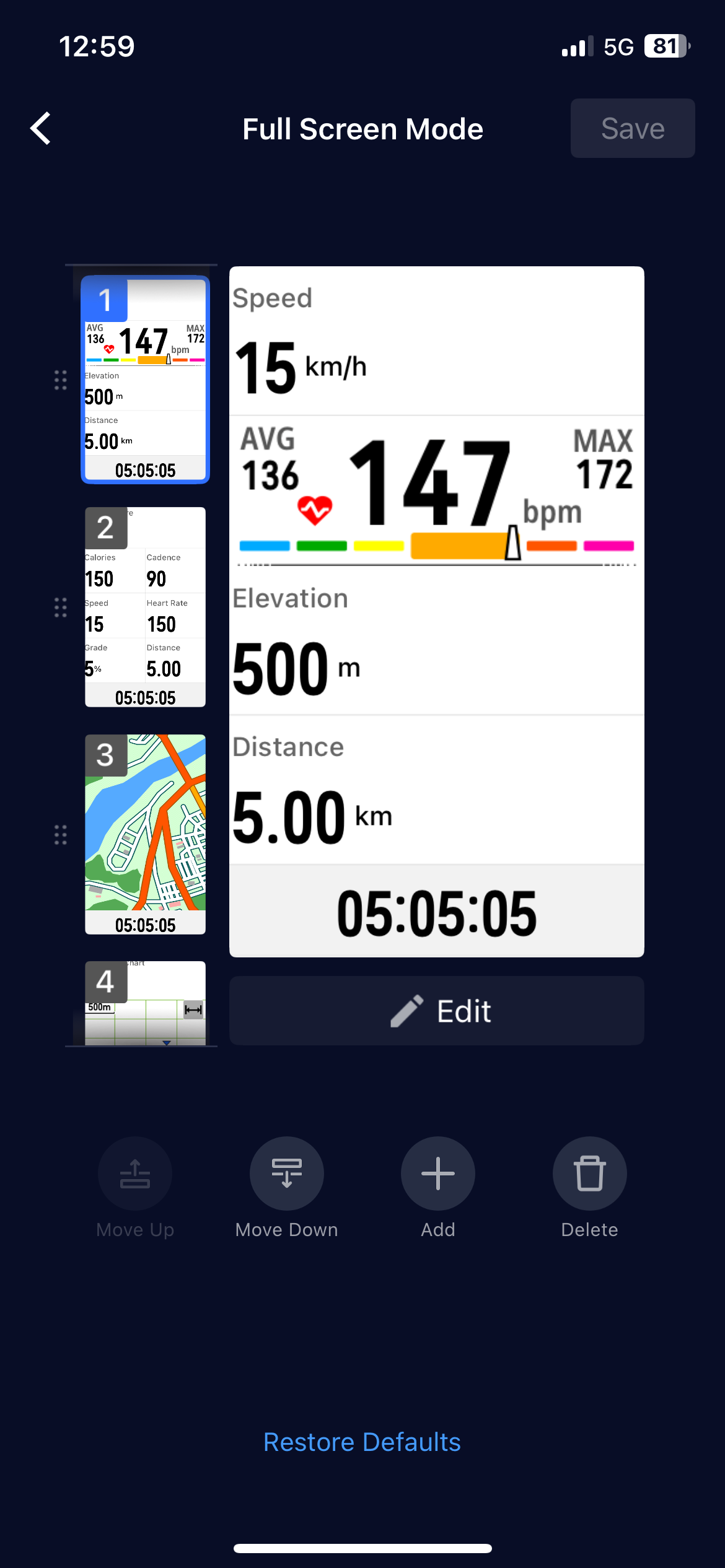Select chart page 4 thumbnail
725x1568 pixels.
pyautogui.click(x=145, y=1003)
